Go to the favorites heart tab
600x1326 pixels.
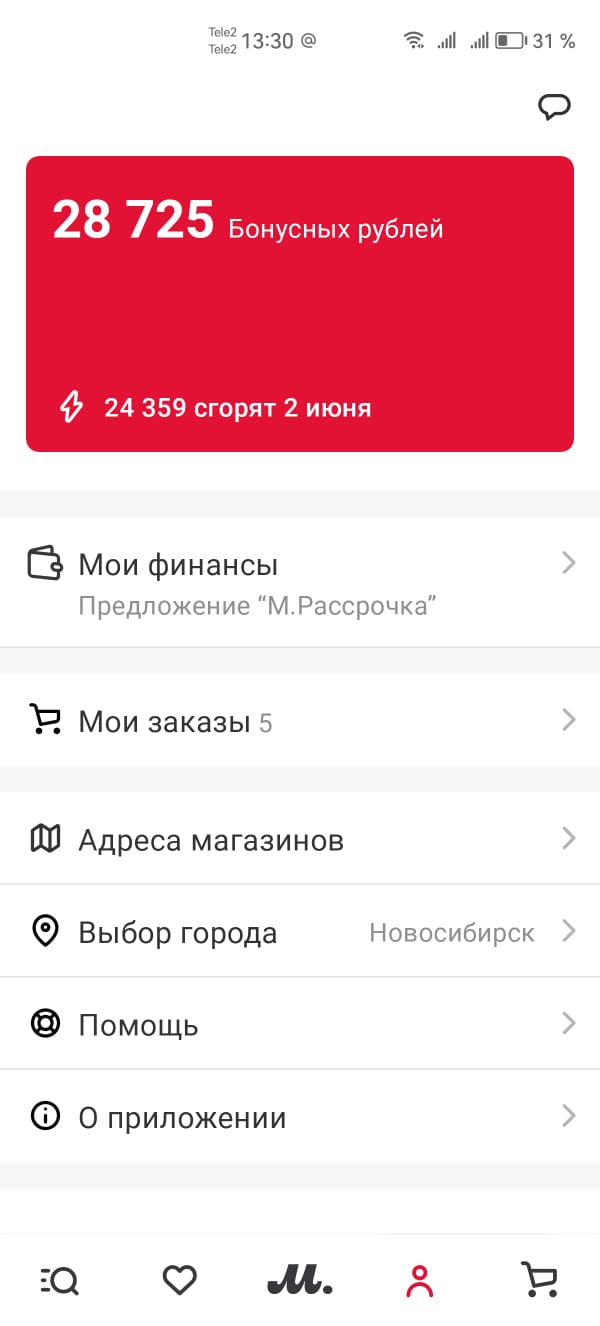coord(180,1280)
